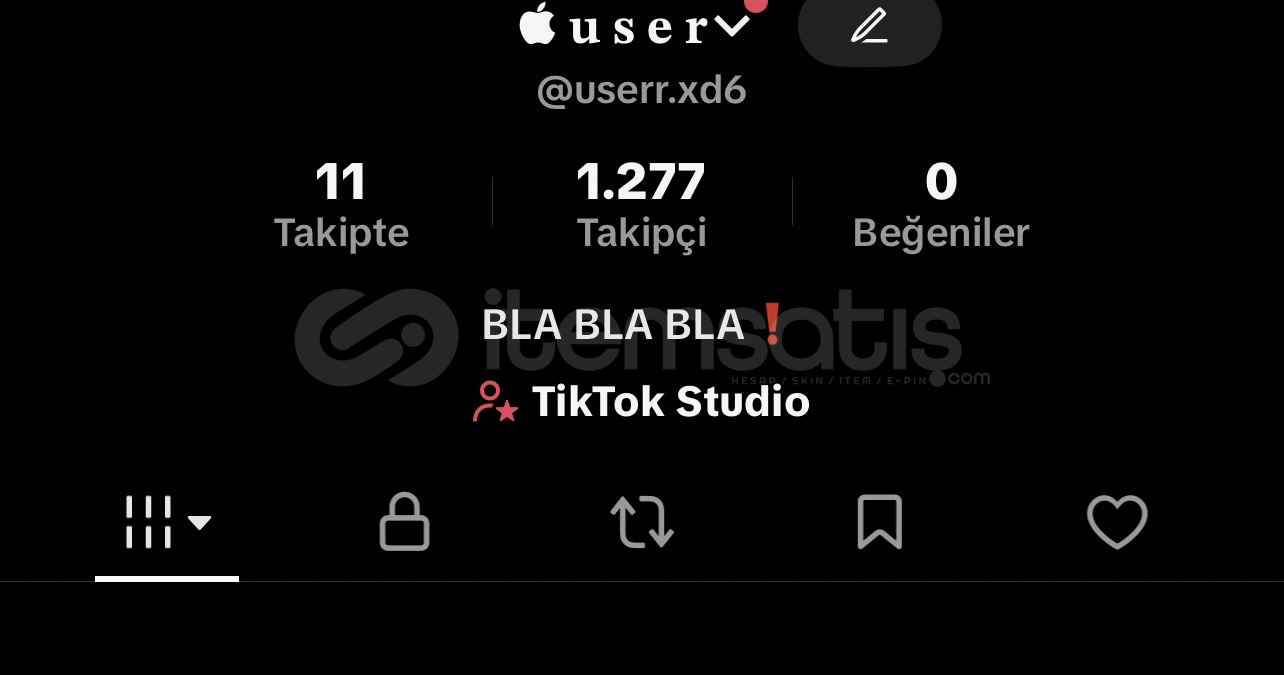Switch to the liked videos heart tab
Screen dimensions: 1284x675
pos(1116,522)
